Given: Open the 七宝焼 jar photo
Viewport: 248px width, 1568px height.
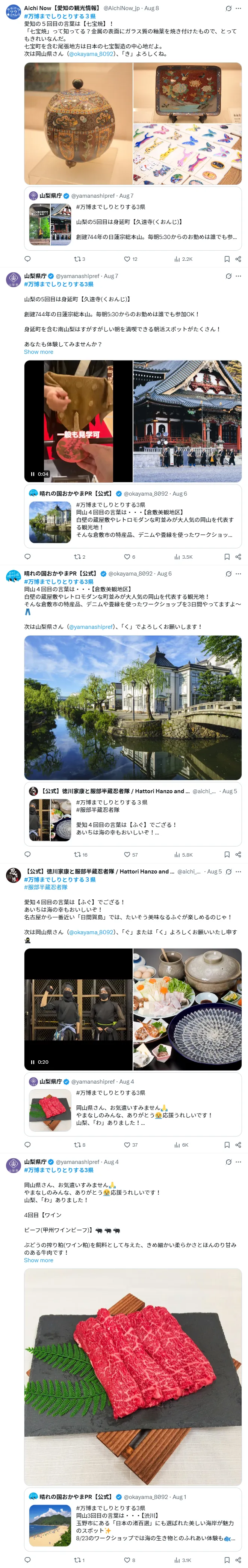Looking at the screenshot, I should pos(78,123).
